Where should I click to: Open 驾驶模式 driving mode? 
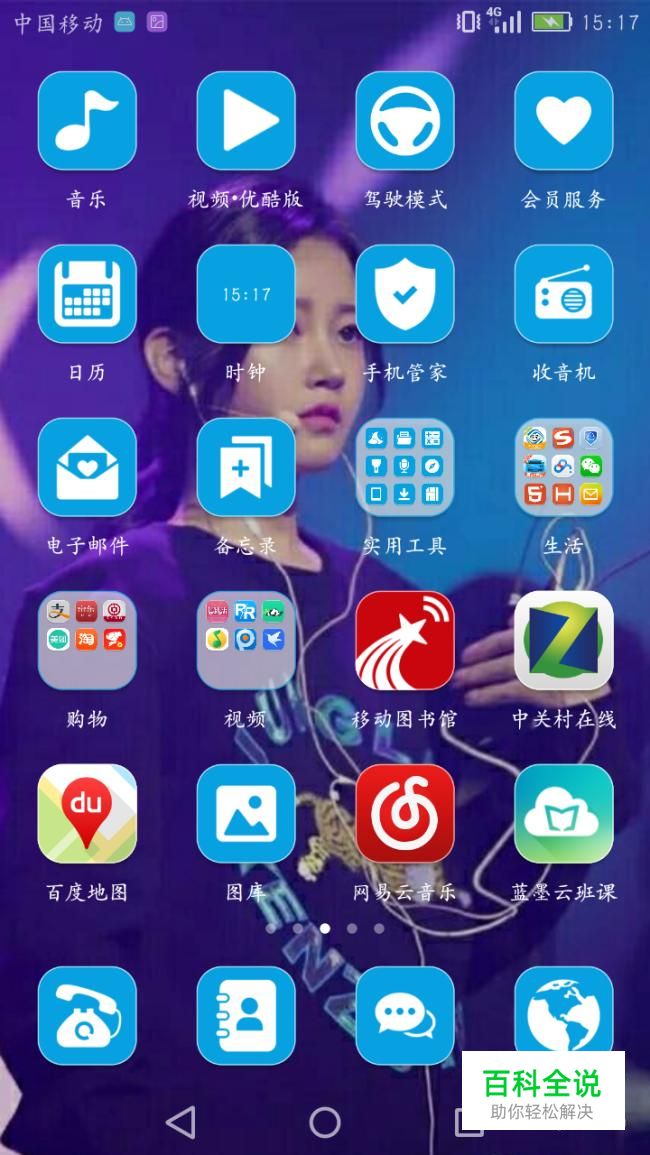point(405,121)
